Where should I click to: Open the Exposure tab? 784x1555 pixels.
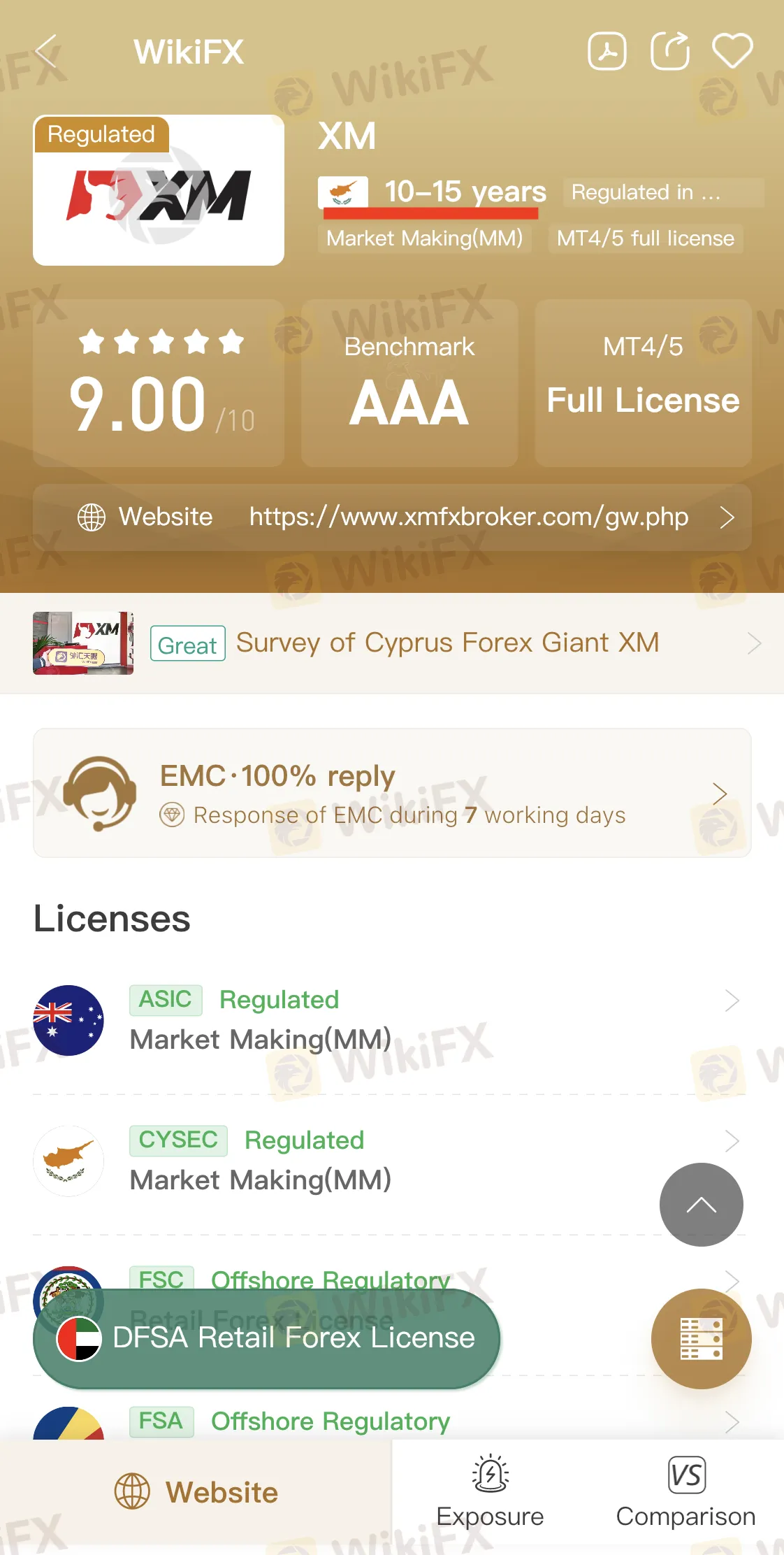490,1492
